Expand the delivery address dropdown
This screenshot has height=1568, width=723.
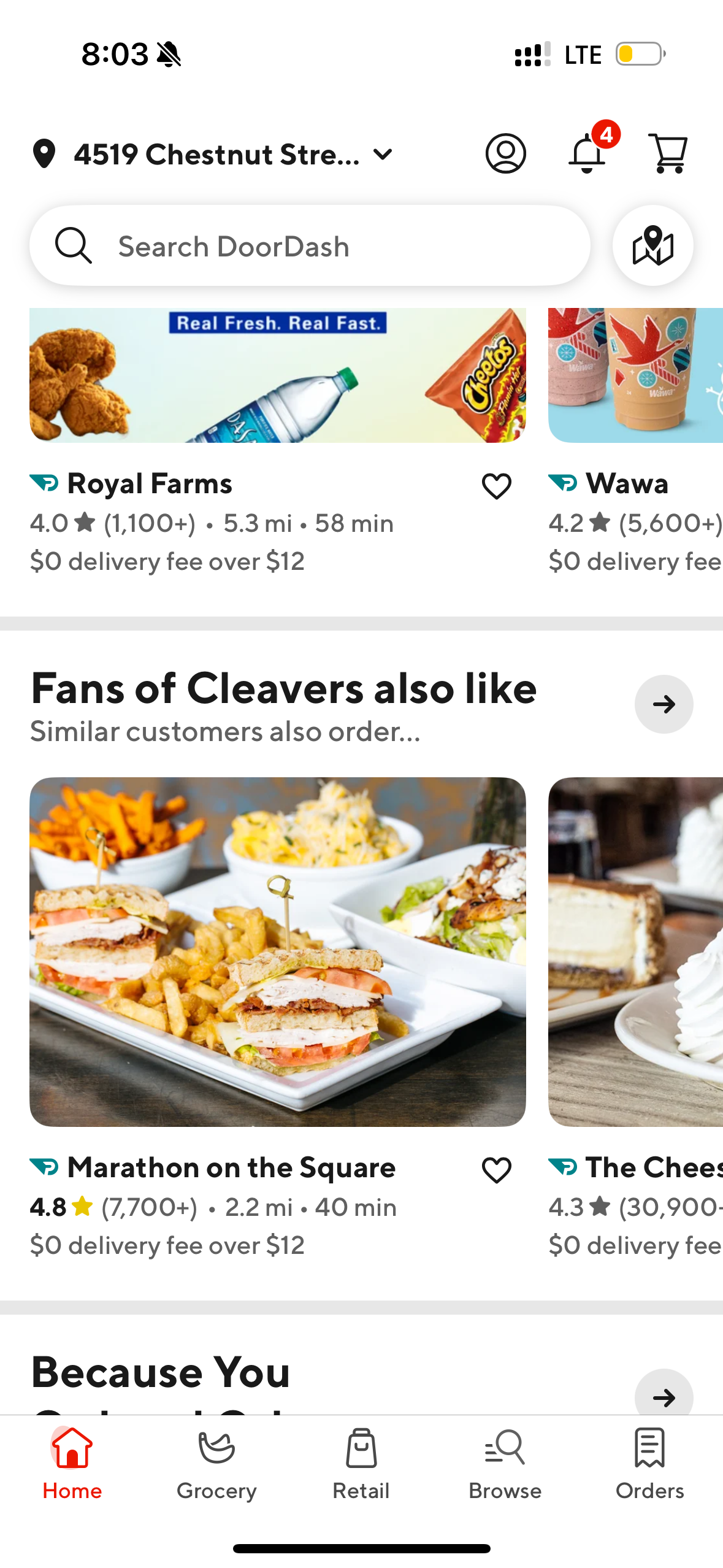click(x=382, y=155)
